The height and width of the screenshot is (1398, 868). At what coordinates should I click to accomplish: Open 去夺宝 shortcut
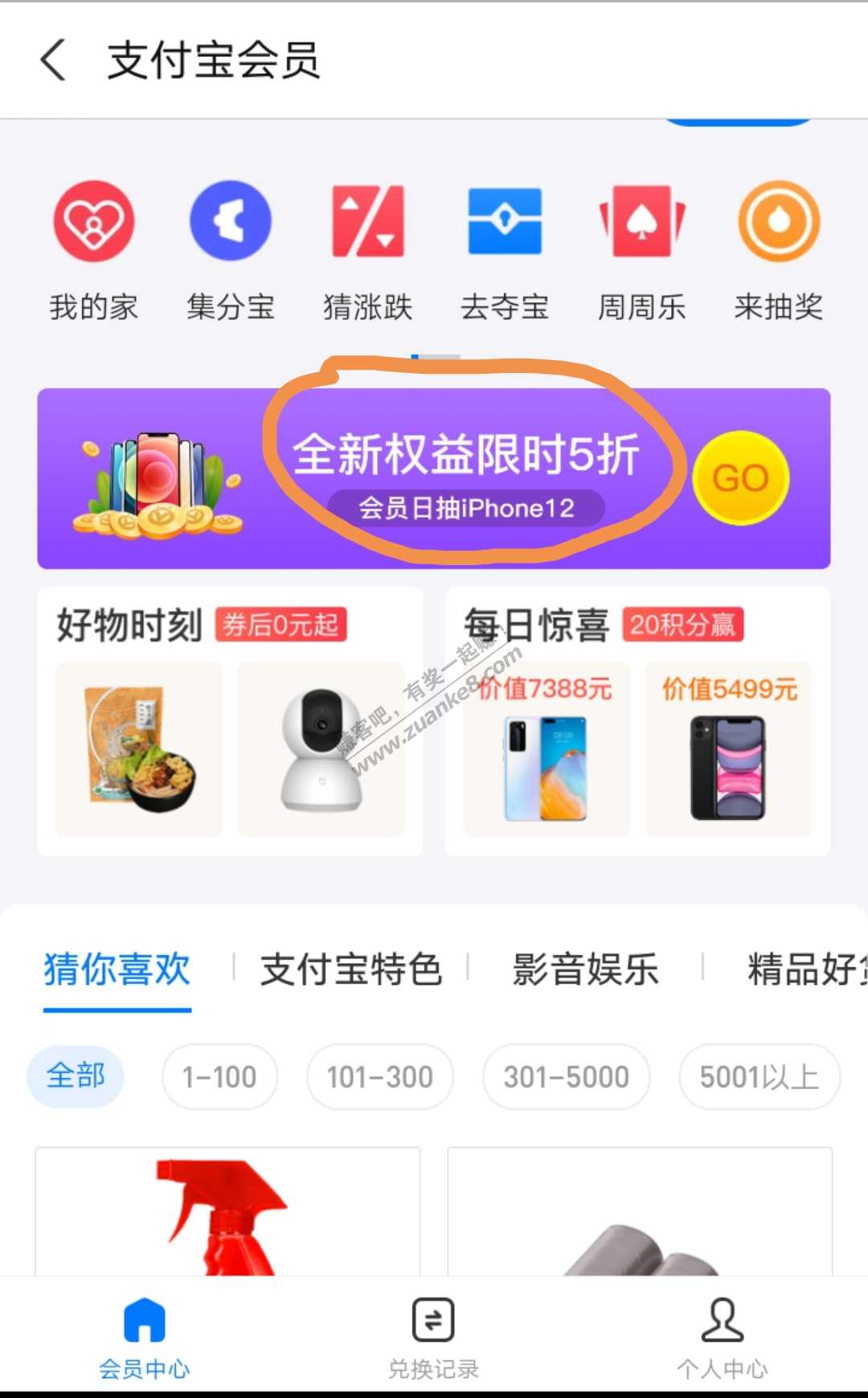pyautogui.click(x=505, y=251)
